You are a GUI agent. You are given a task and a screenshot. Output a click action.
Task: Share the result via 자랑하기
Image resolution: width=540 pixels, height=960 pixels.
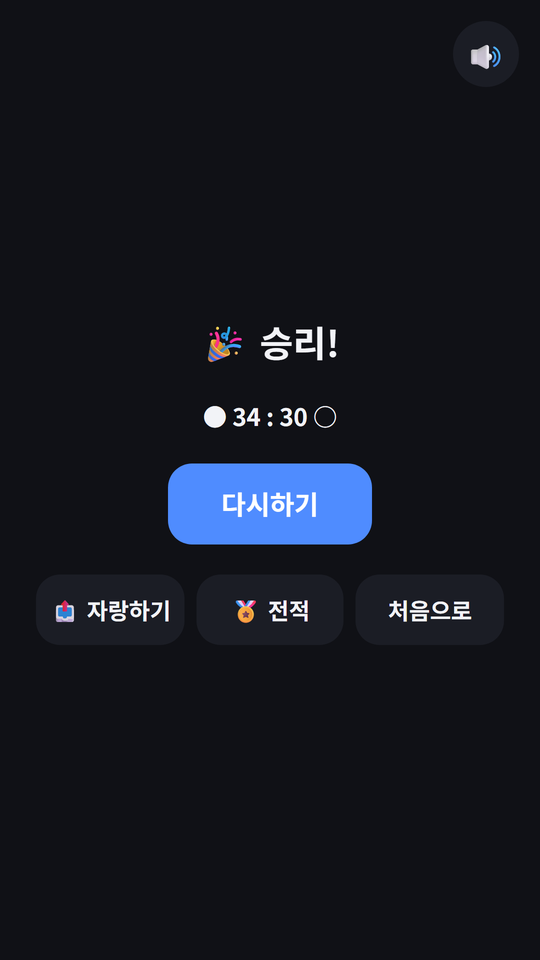(x=110, y=610)
